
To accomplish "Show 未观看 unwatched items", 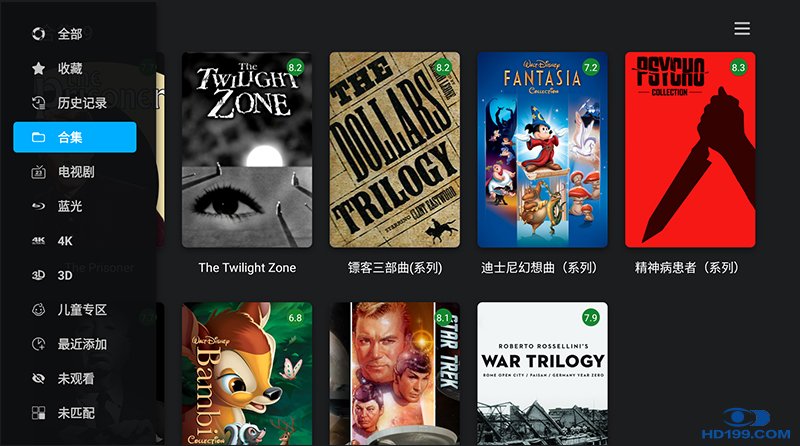I will pos(76,379).
